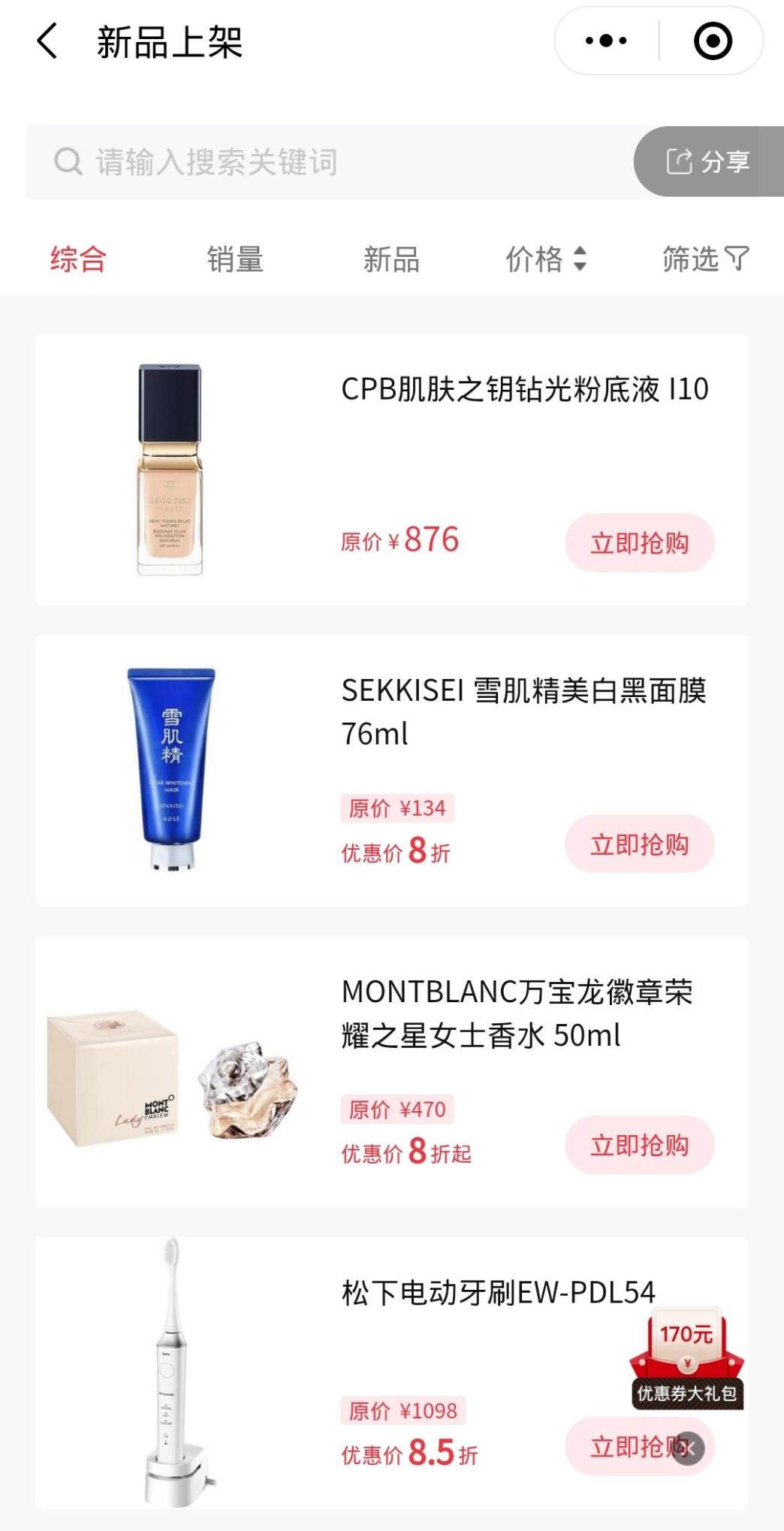This screenshot has width=784, height=1531.
Task: Close the mini program with the circle button
Action: click(x=712, y=41)
